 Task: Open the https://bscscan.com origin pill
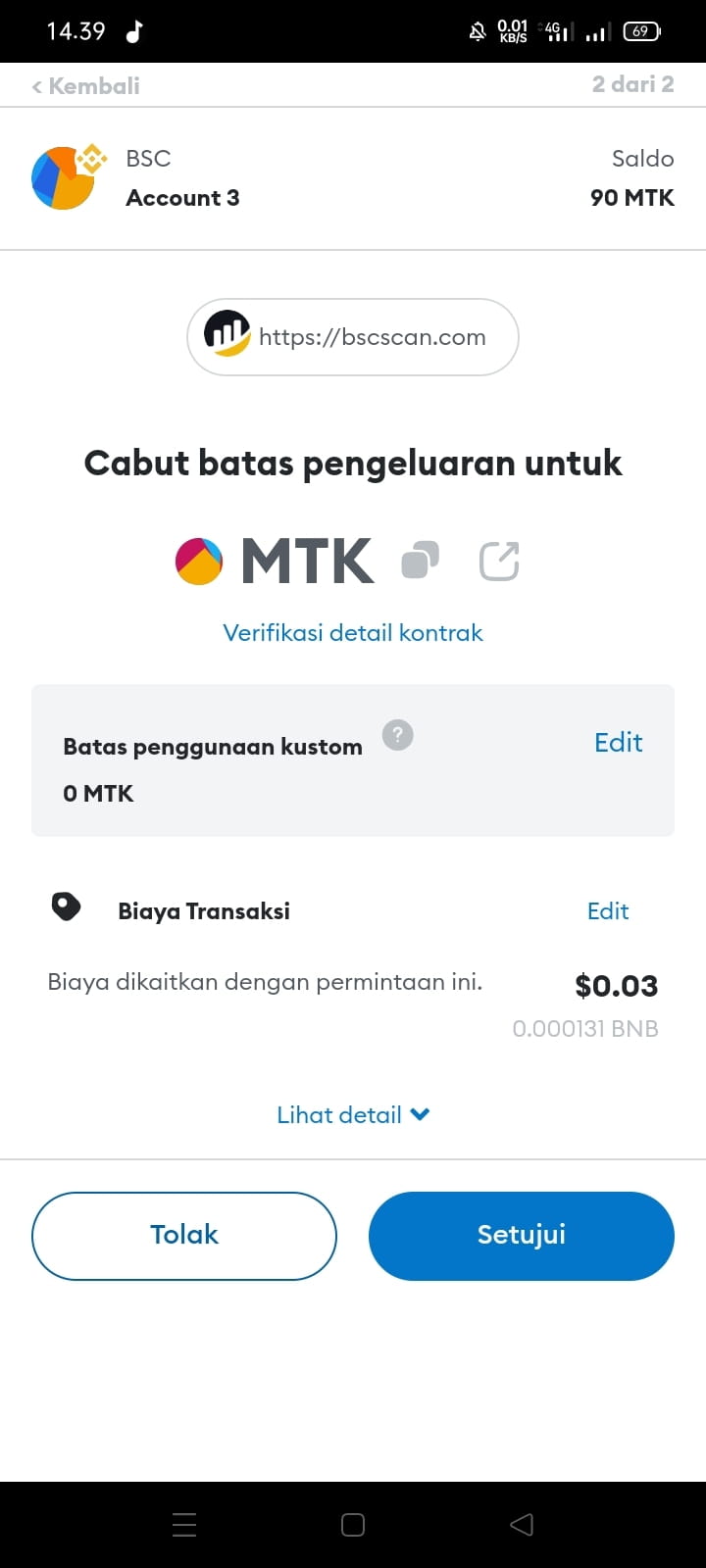click(352, 336)
